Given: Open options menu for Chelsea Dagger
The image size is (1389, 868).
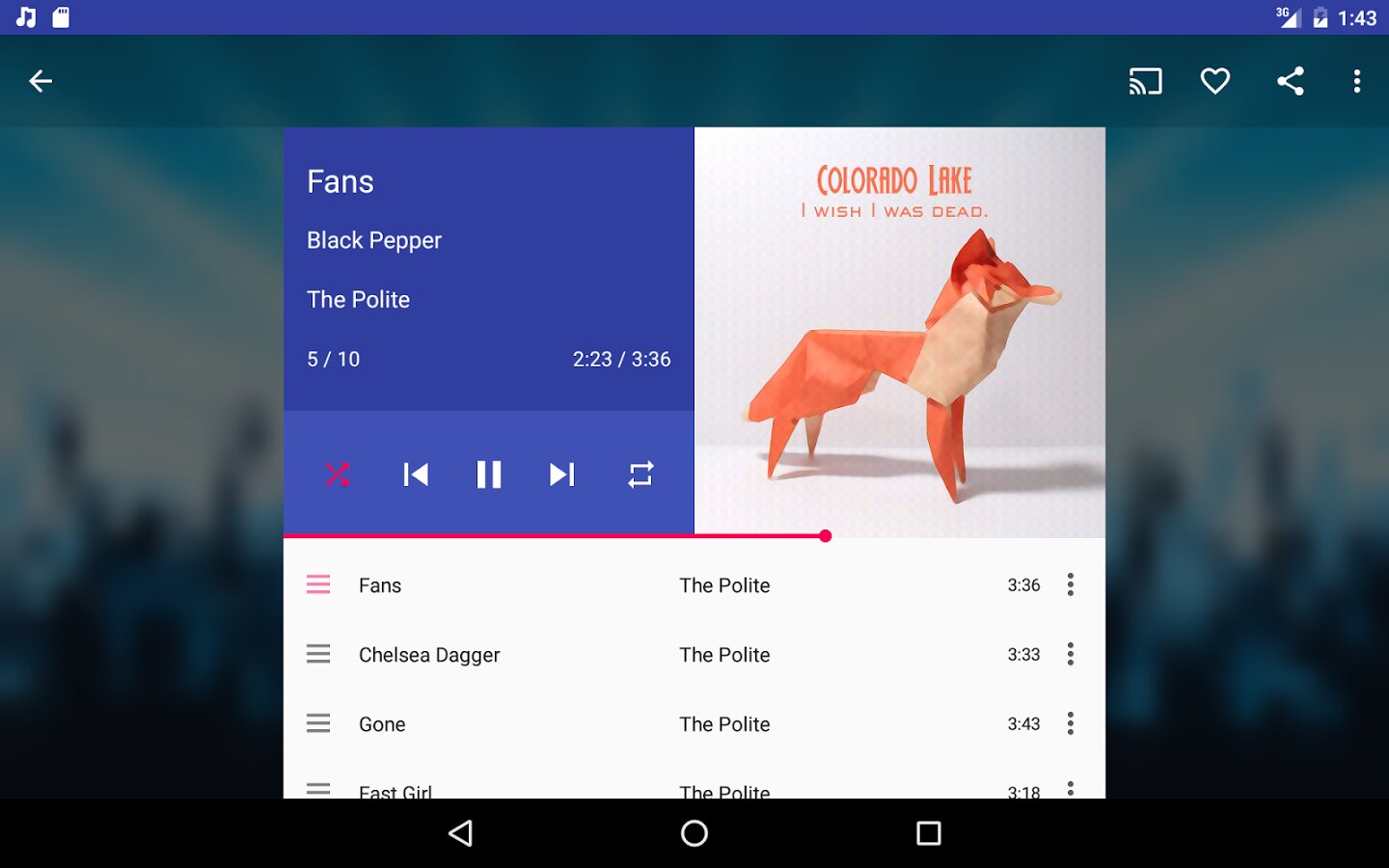Looking at the screenshot, I should point(1070,654).
